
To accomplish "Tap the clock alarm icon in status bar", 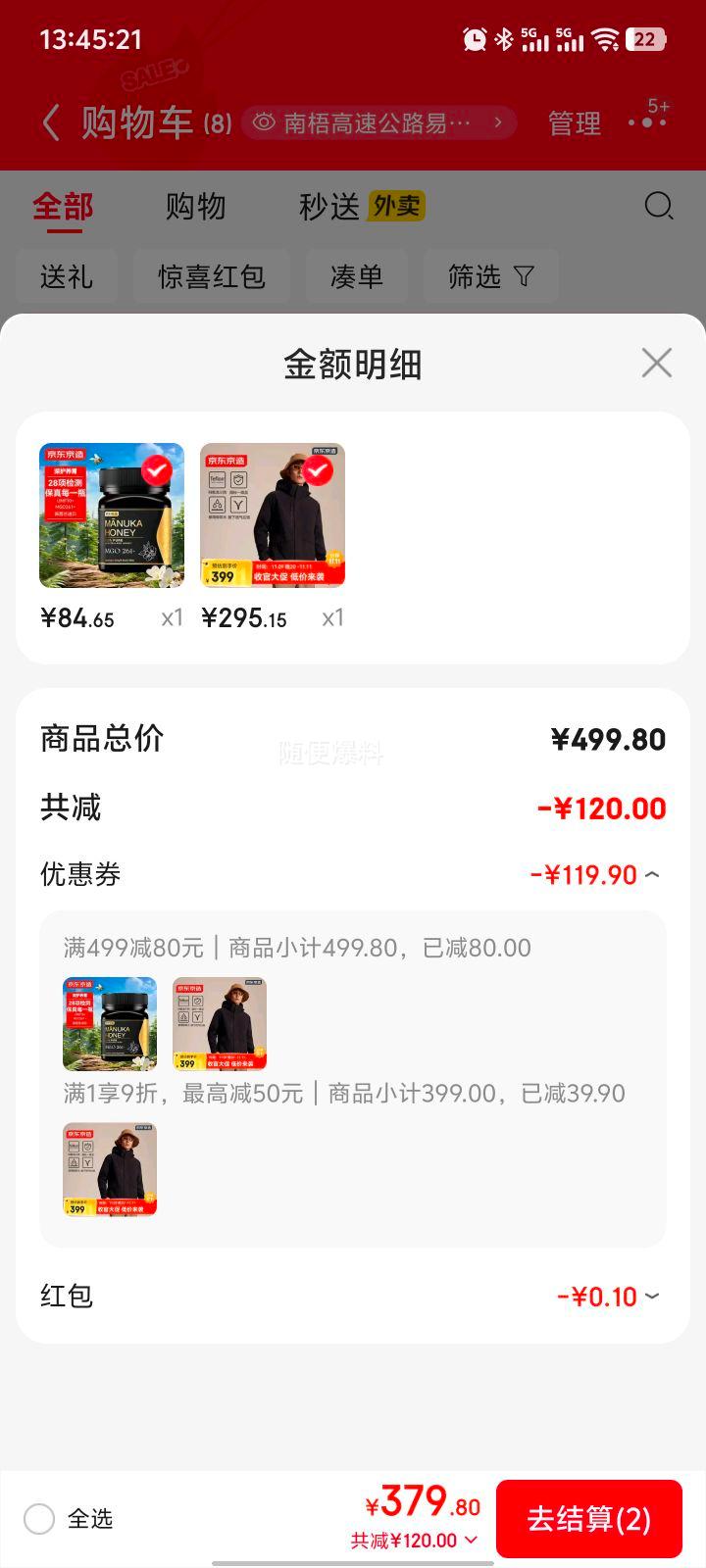I will point(475,38).
